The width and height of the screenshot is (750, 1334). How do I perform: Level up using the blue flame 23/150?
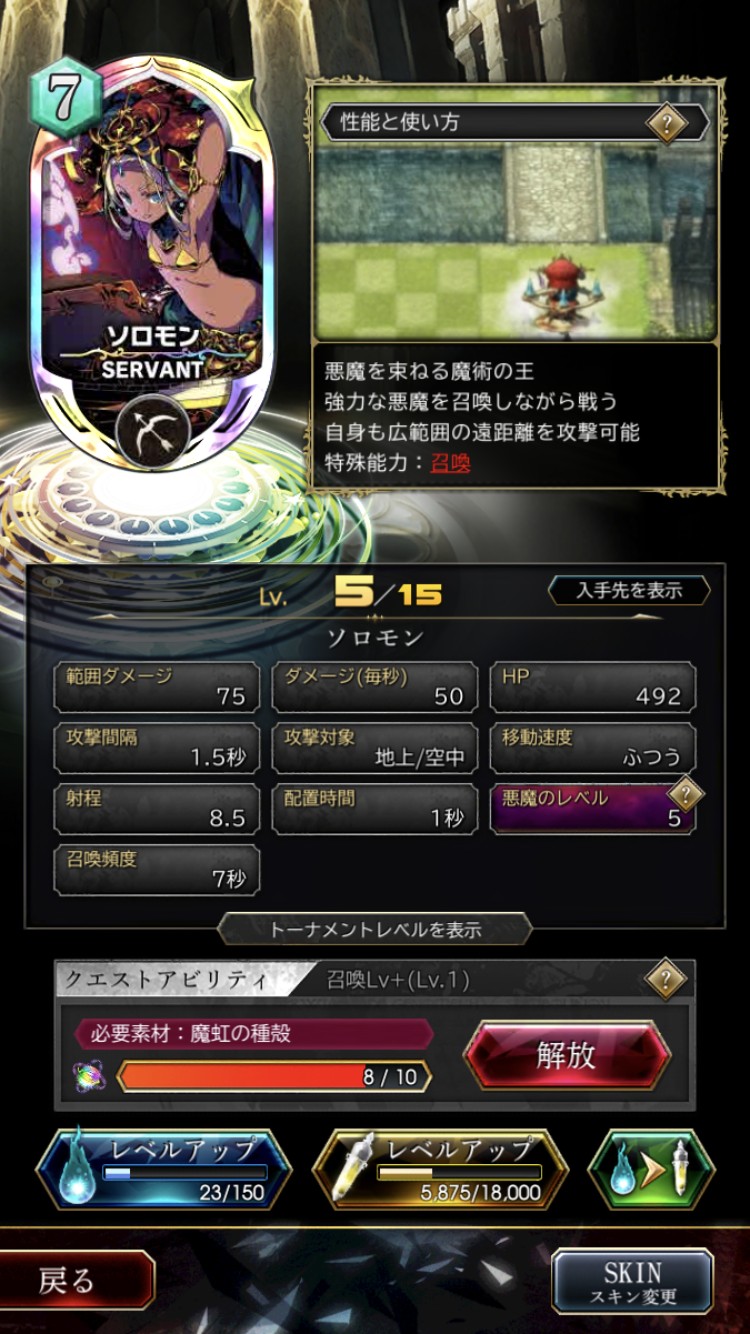coord(163,1168)
